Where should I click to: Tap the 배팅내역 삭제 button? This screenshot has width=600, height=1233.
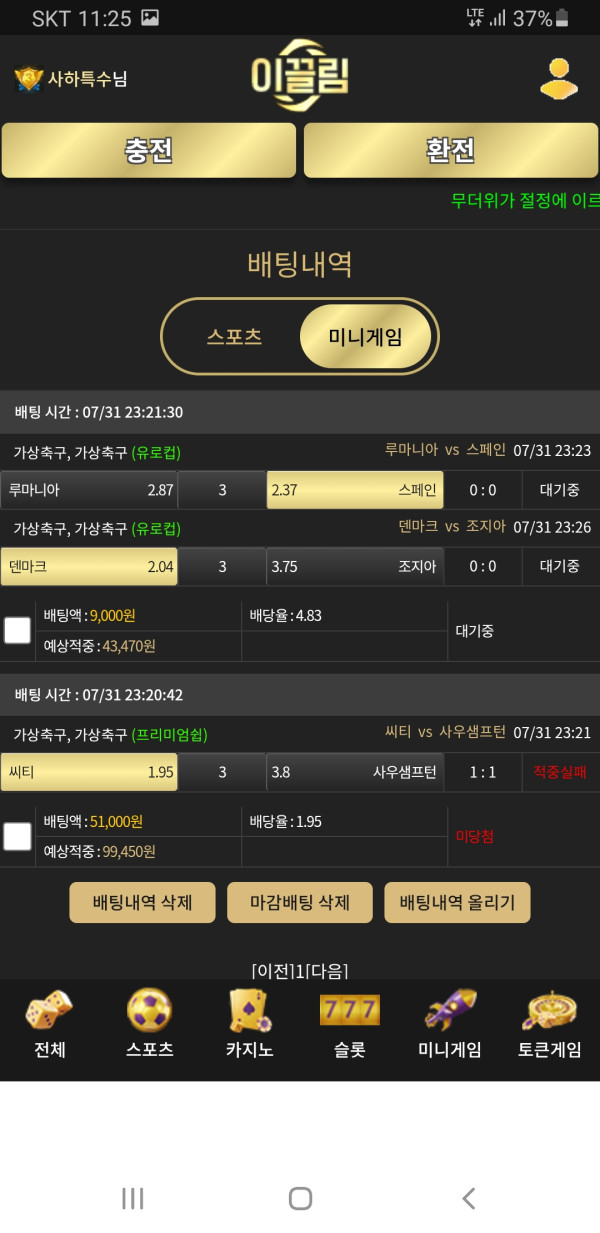[142, 902]
